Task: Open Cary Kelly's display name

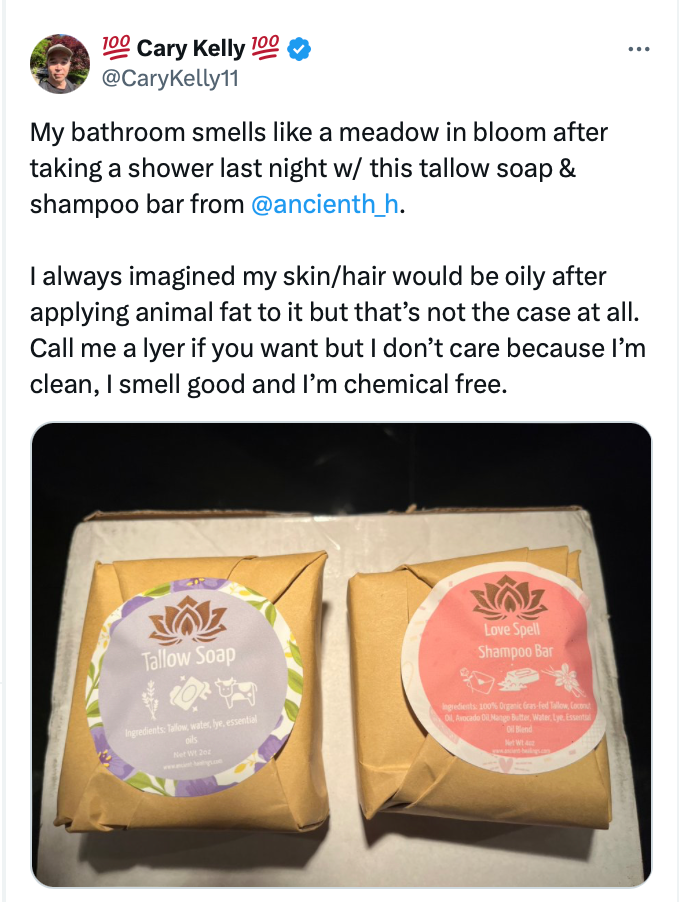Action: click(192, 48)
